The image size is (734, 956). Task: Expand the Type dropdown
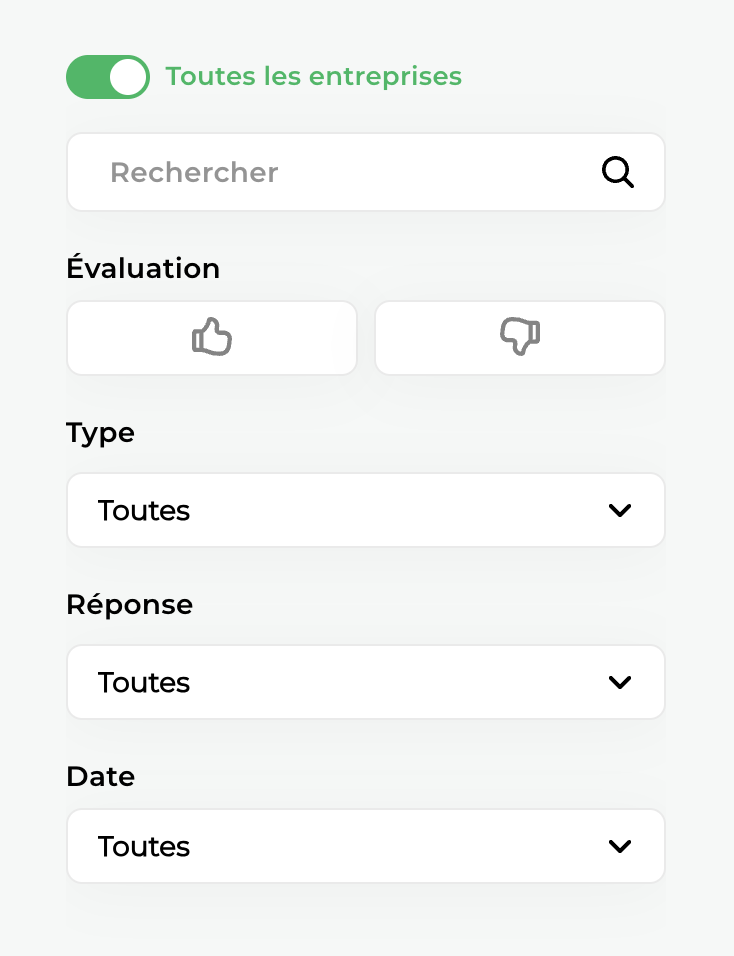coord(366,510)
